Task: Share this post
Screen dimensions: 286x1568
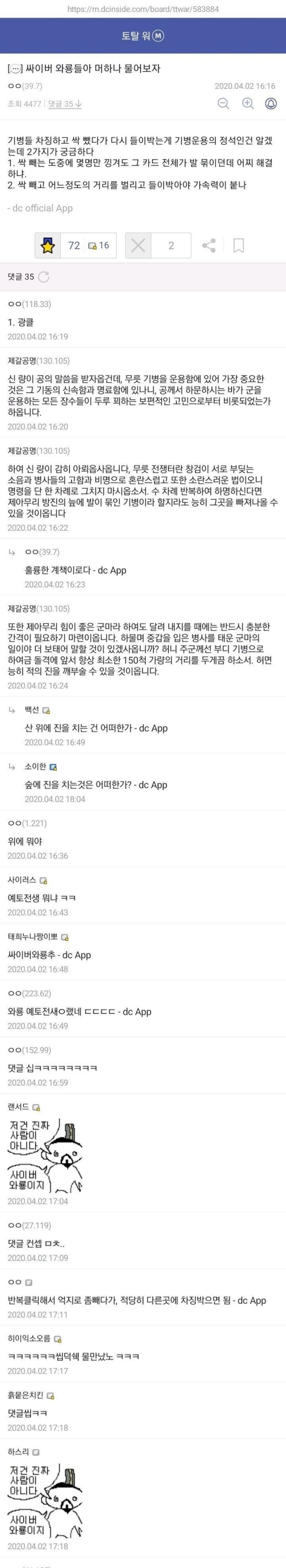Action: 209,245
